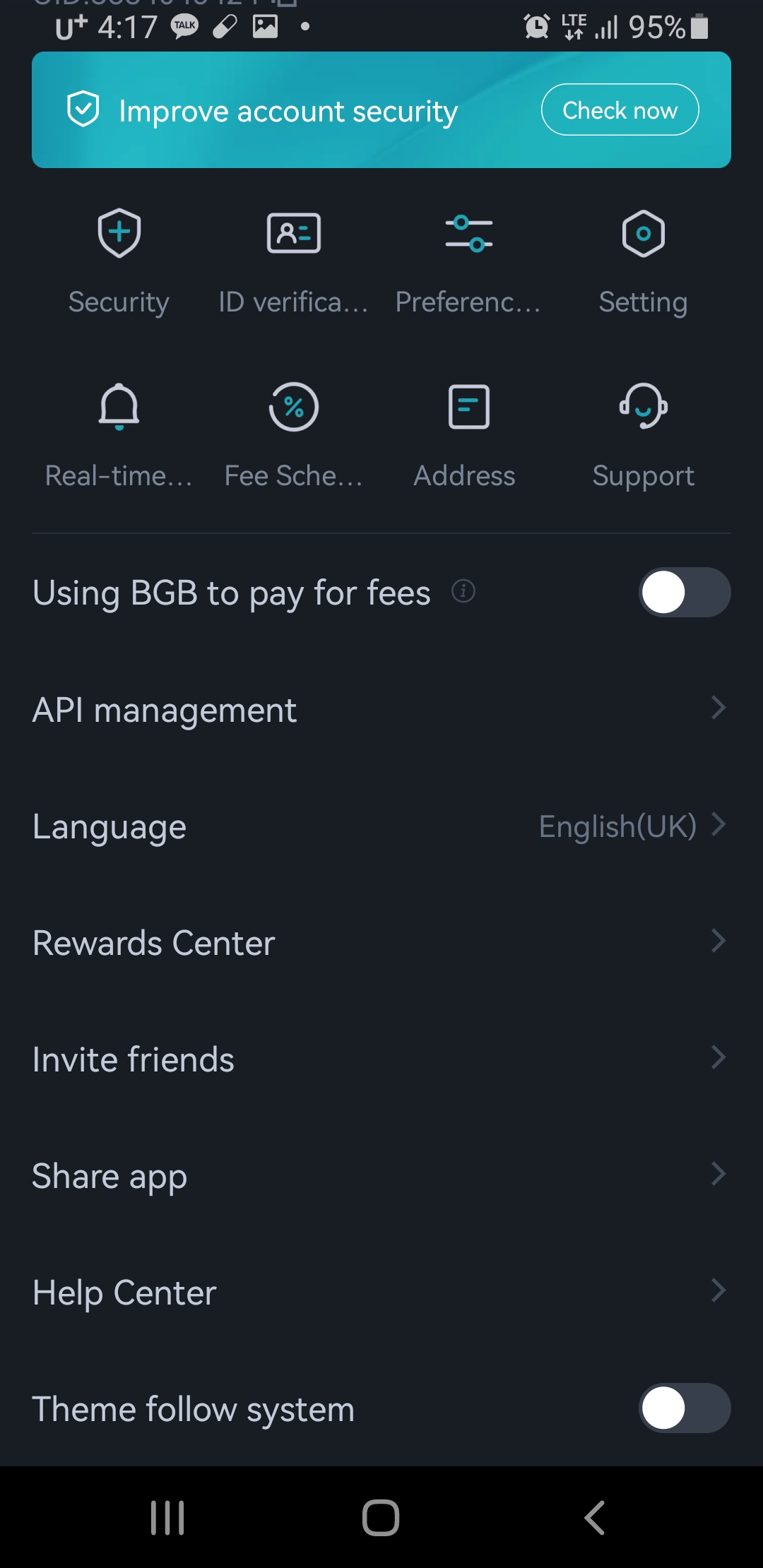763x1568 pixels.
Task: Open API management
Action: pos(381,709)
